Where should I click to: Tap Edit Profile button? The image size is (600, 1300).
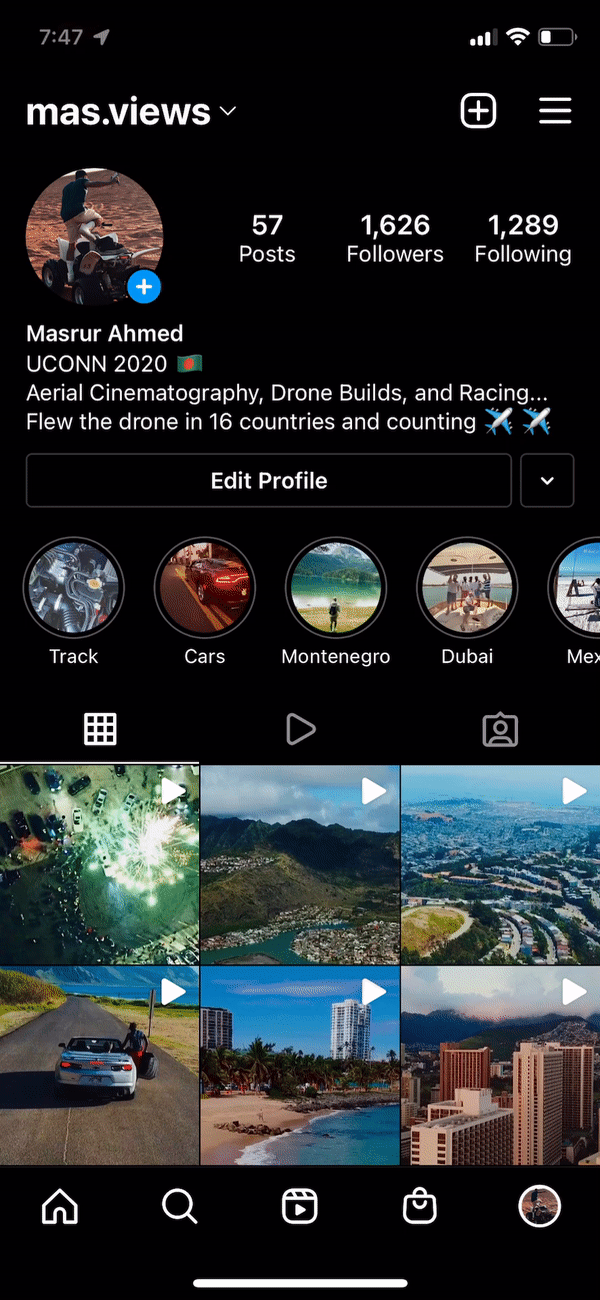[x=268, y=481]
